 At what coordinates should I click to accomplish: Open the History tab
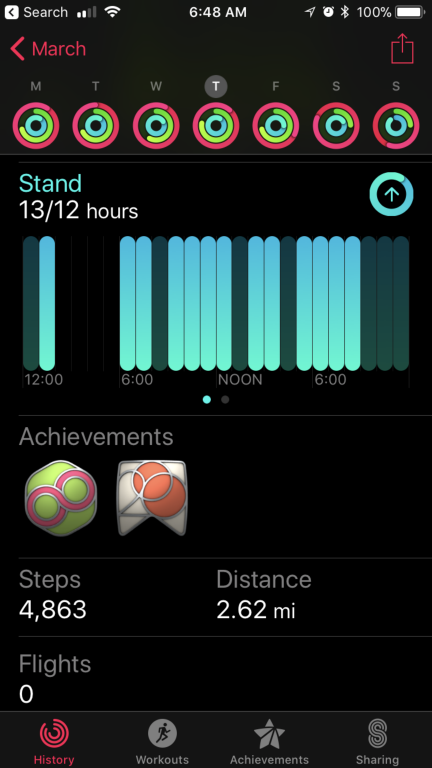pos(54,742)
